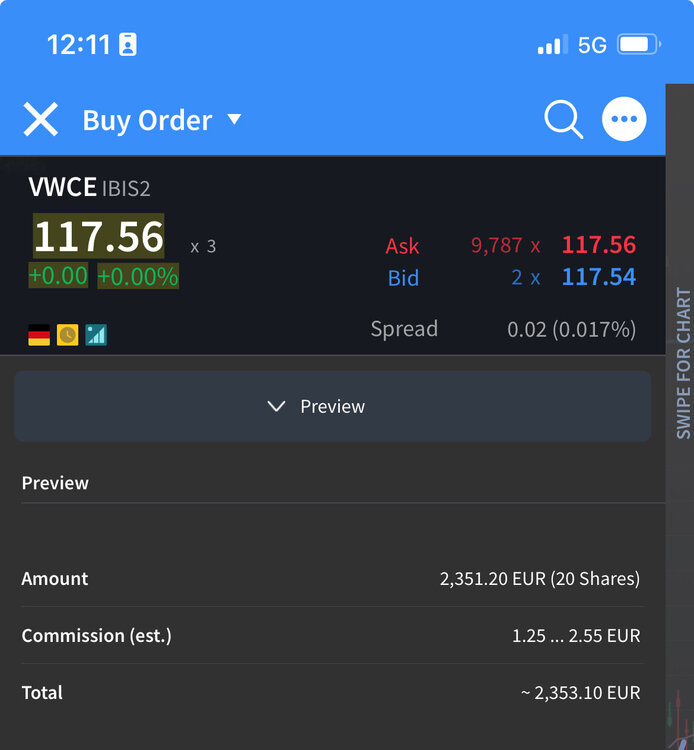694x750 pixels.
Task: Search for another instrument
Action: [563, 120]
